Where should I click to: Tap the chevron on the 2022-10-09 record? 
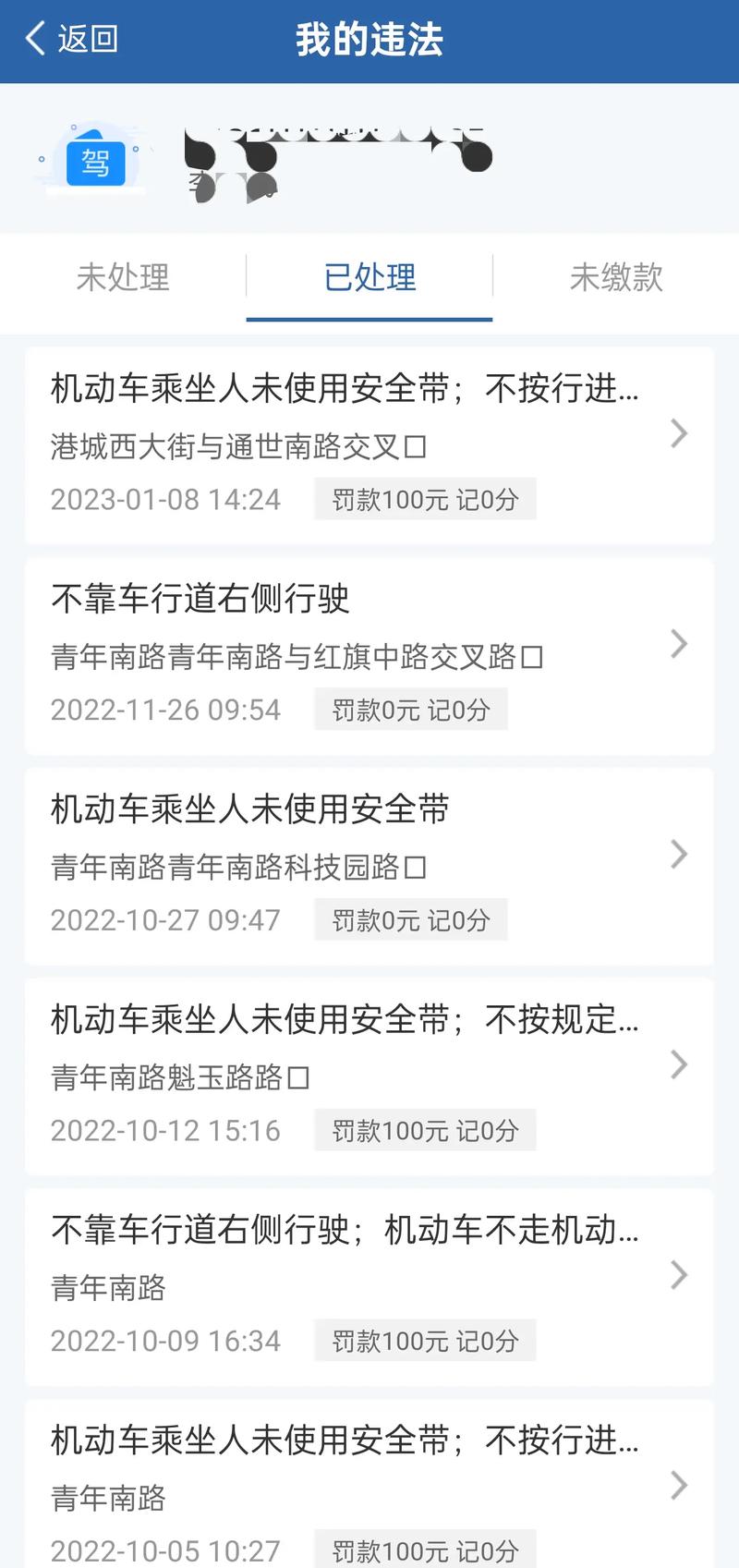(680, 1276)
